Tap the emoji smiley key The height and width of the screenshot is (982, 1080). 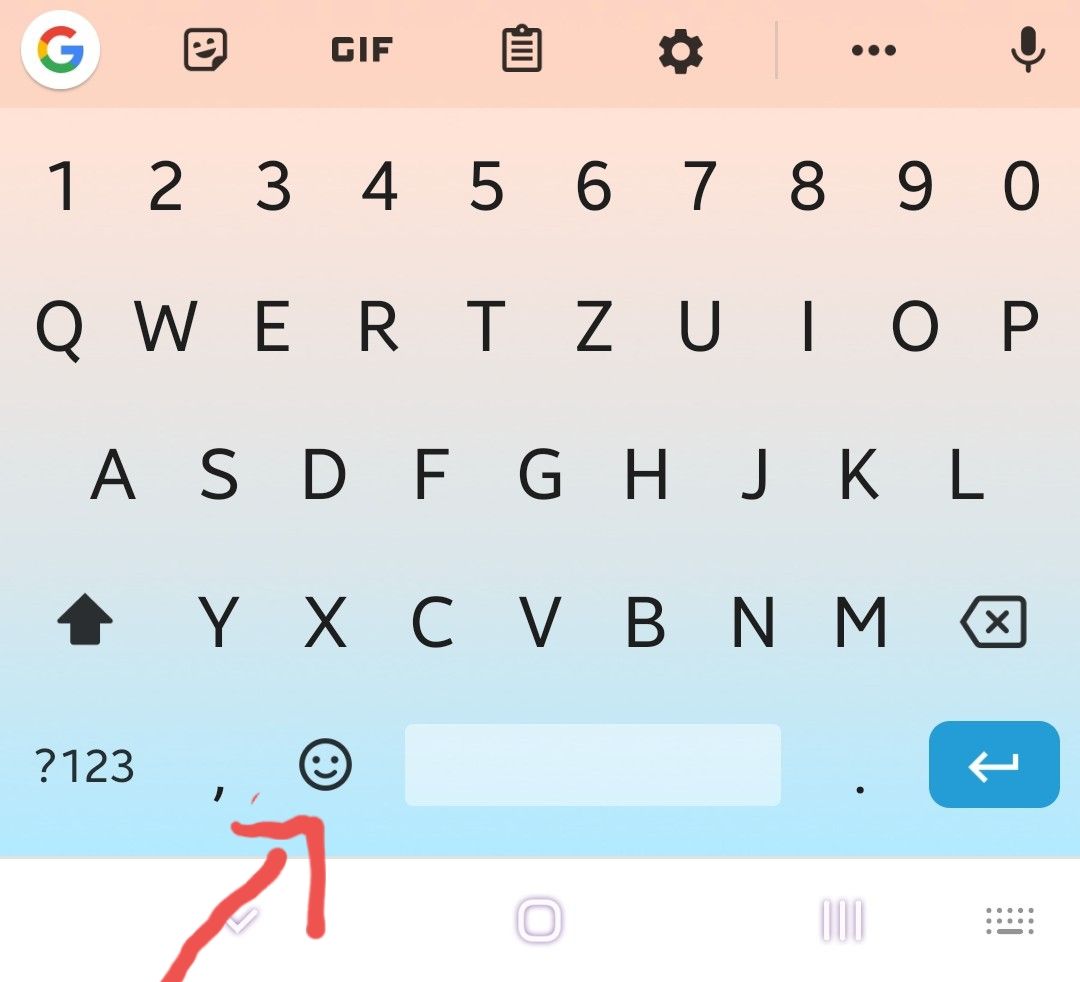point(326,765)
